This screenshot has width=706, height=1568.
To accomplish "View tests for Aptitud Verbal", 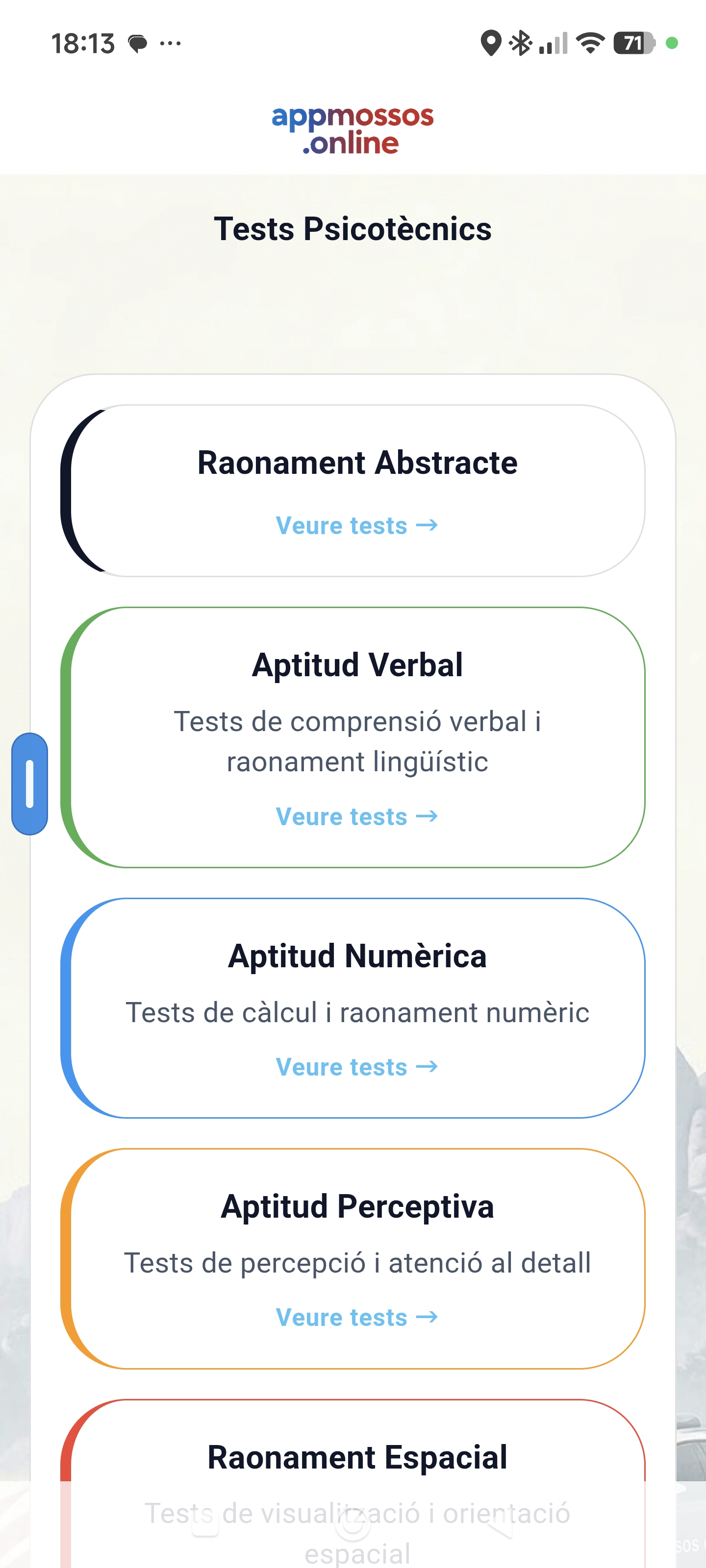I will (356, 816).
